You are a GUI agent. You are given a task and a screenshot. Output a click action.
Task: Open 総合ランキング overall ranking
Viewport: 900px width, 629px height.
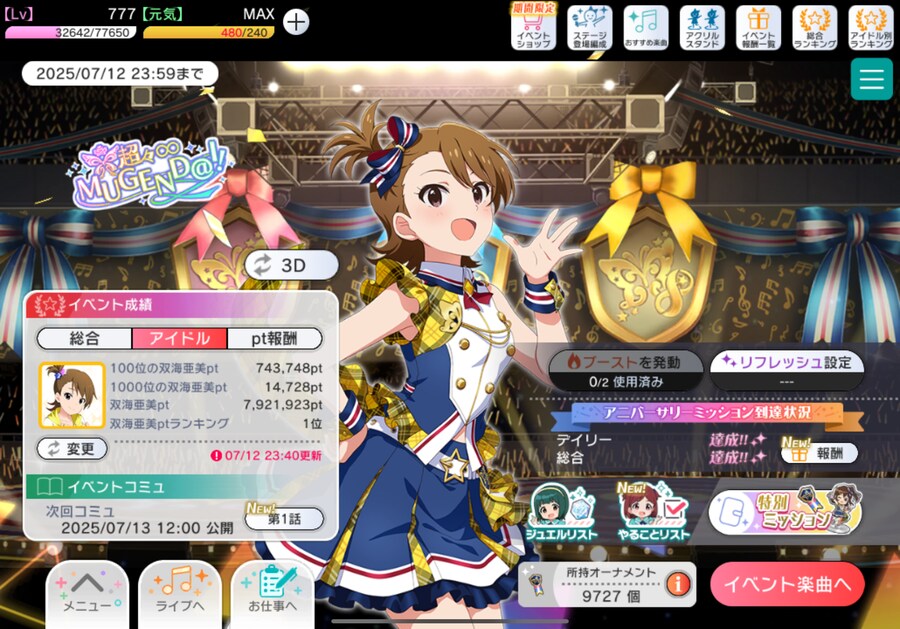814,27
